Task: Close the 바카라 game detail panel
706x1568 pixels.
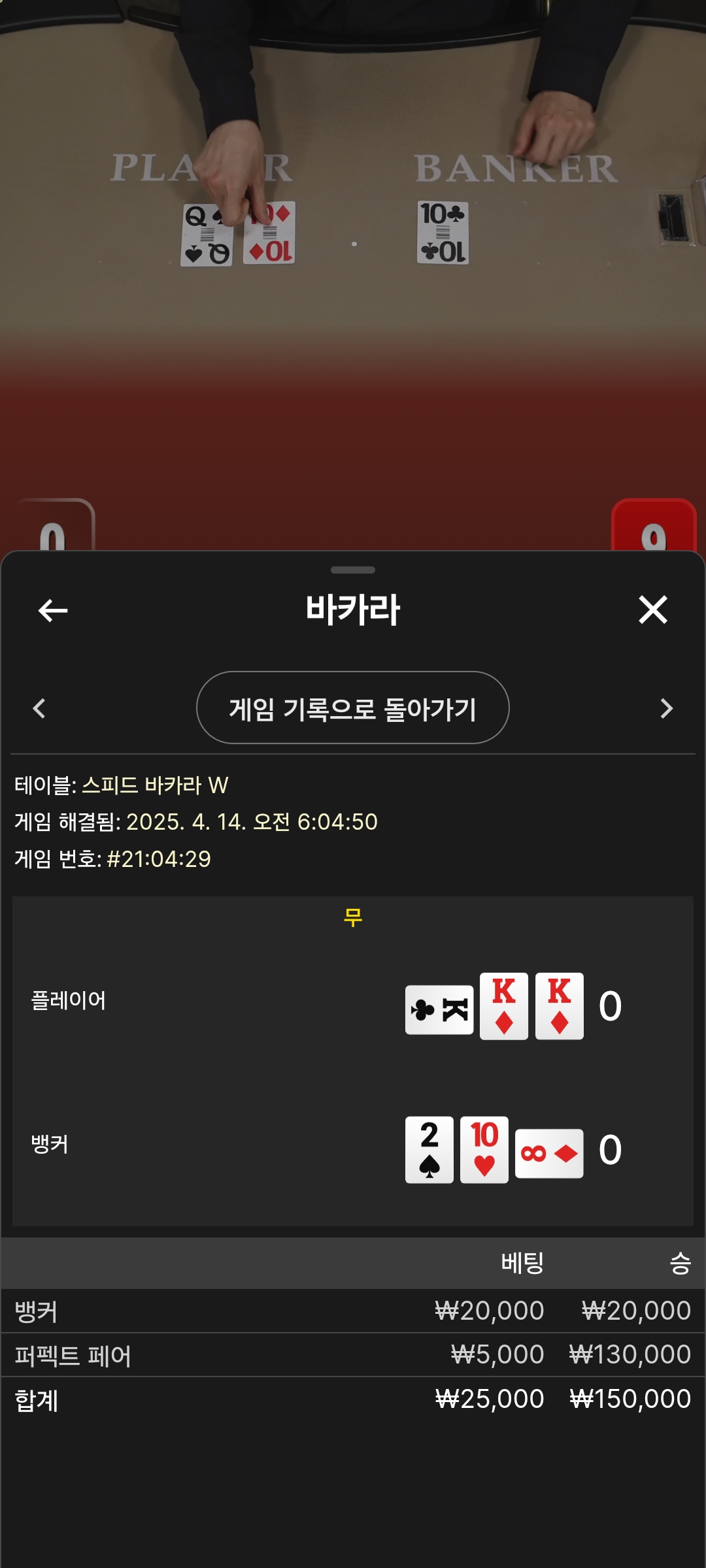Action: point(652,610)
